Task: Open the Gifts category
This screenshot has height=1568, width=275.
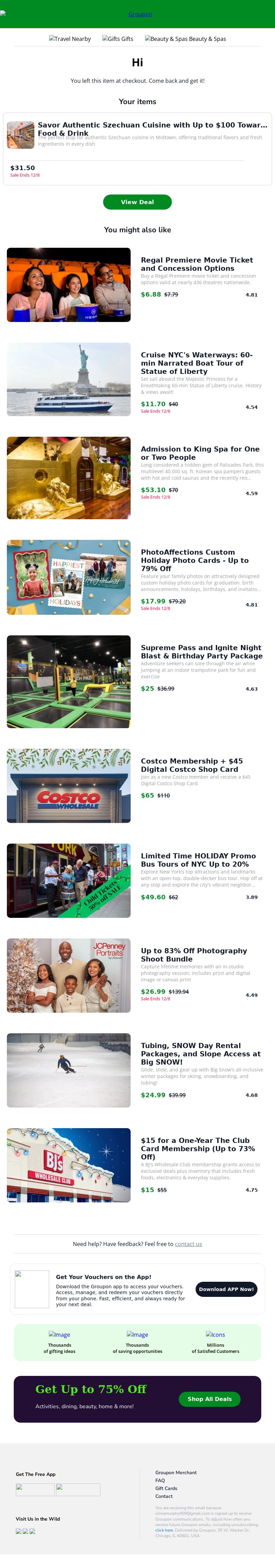Action: pos(118,39)
